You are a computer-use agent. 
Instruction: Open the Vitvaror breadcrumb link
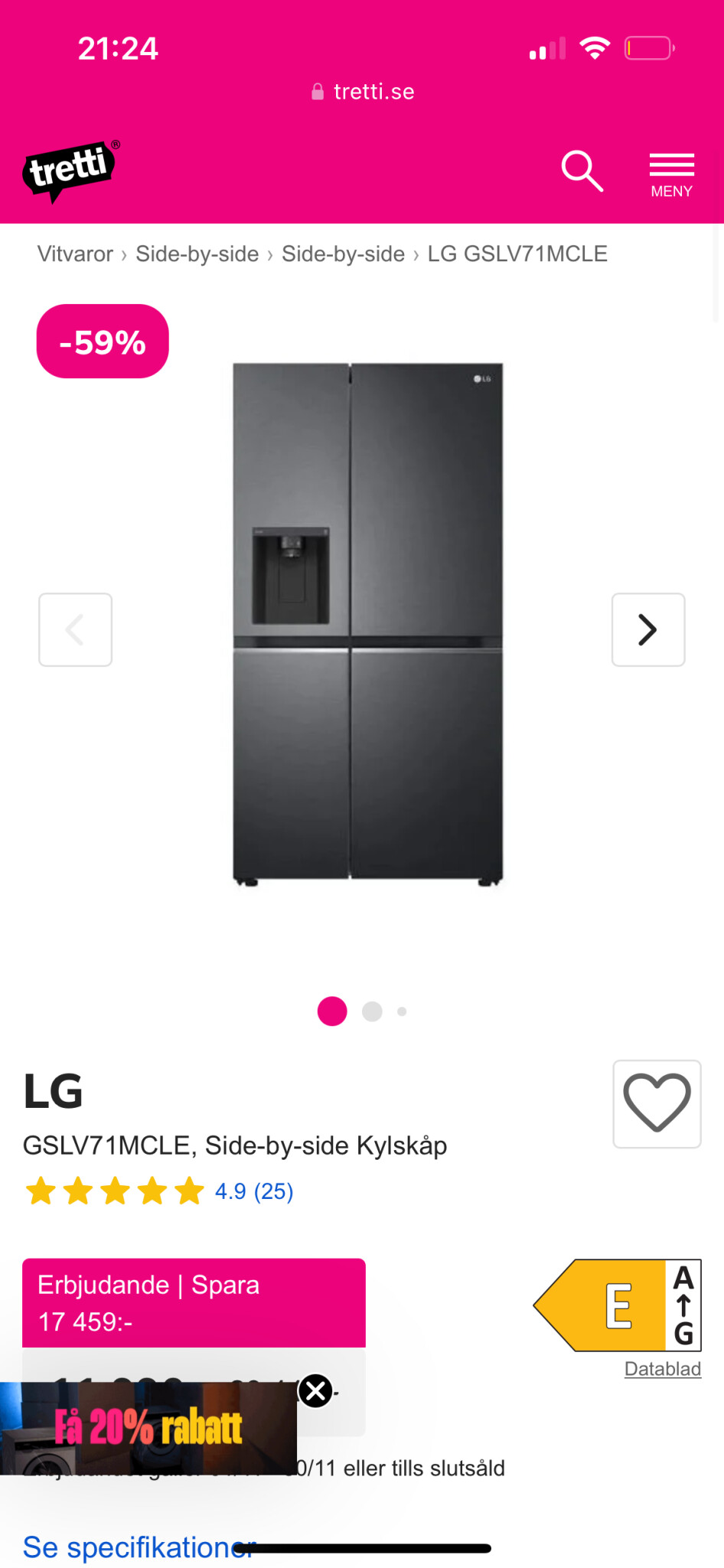[x=75, y=254]
